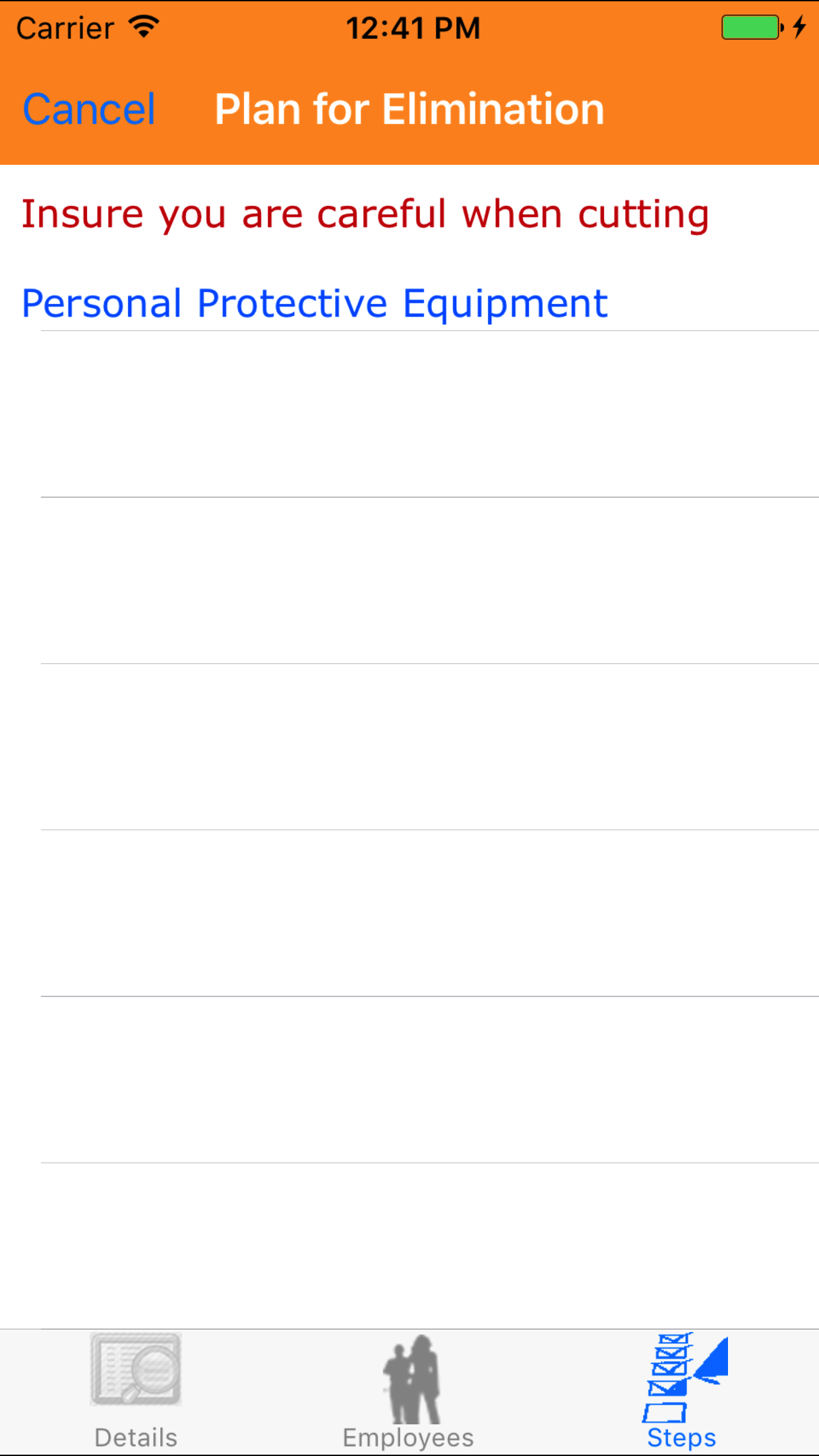Go to the Steps tab
The height and width of the screenshot is (1456, 819).
pos(682,1391)
